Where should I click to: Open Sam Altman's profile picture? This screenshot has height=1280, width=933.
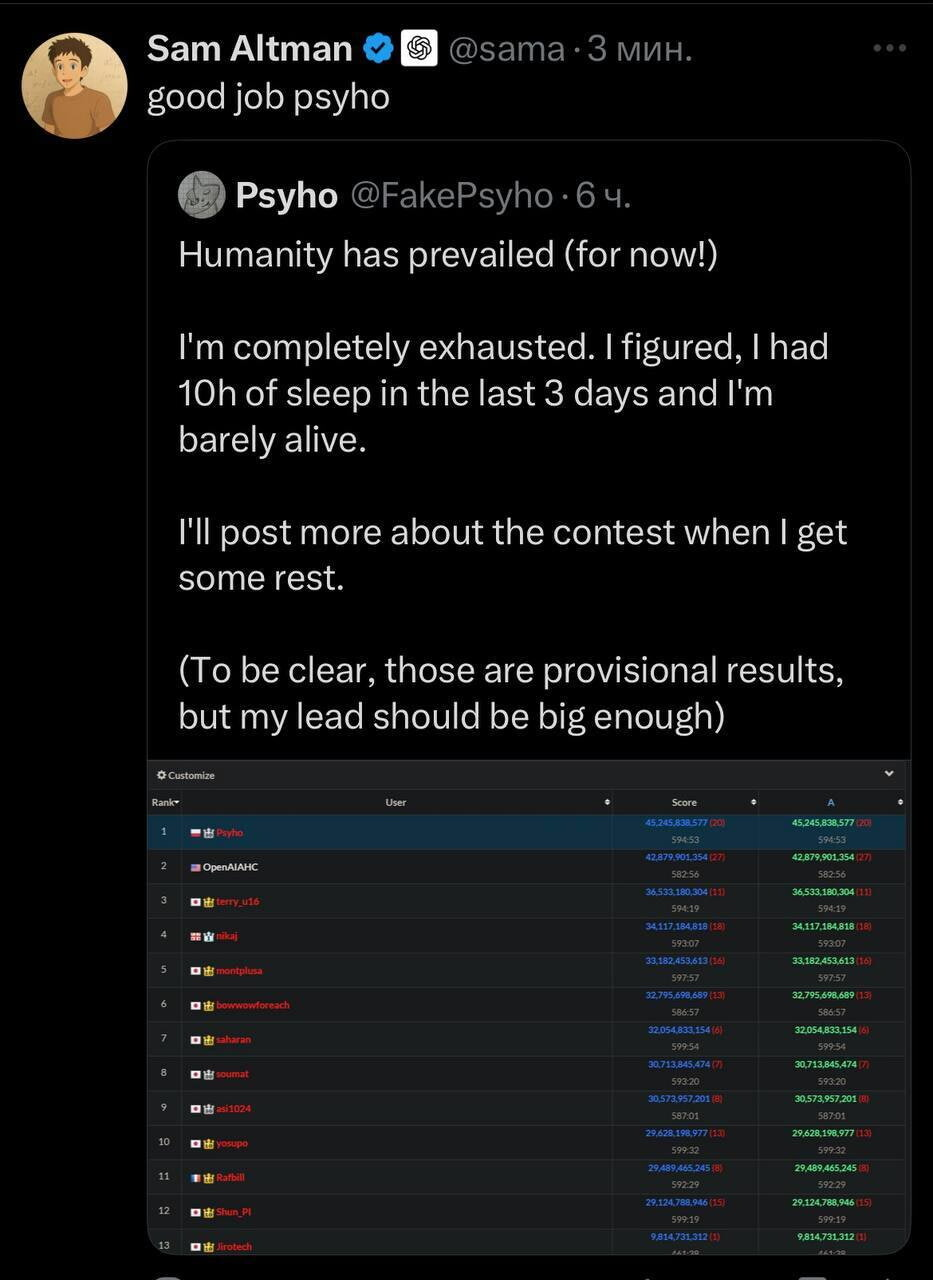tap(74, 85)
